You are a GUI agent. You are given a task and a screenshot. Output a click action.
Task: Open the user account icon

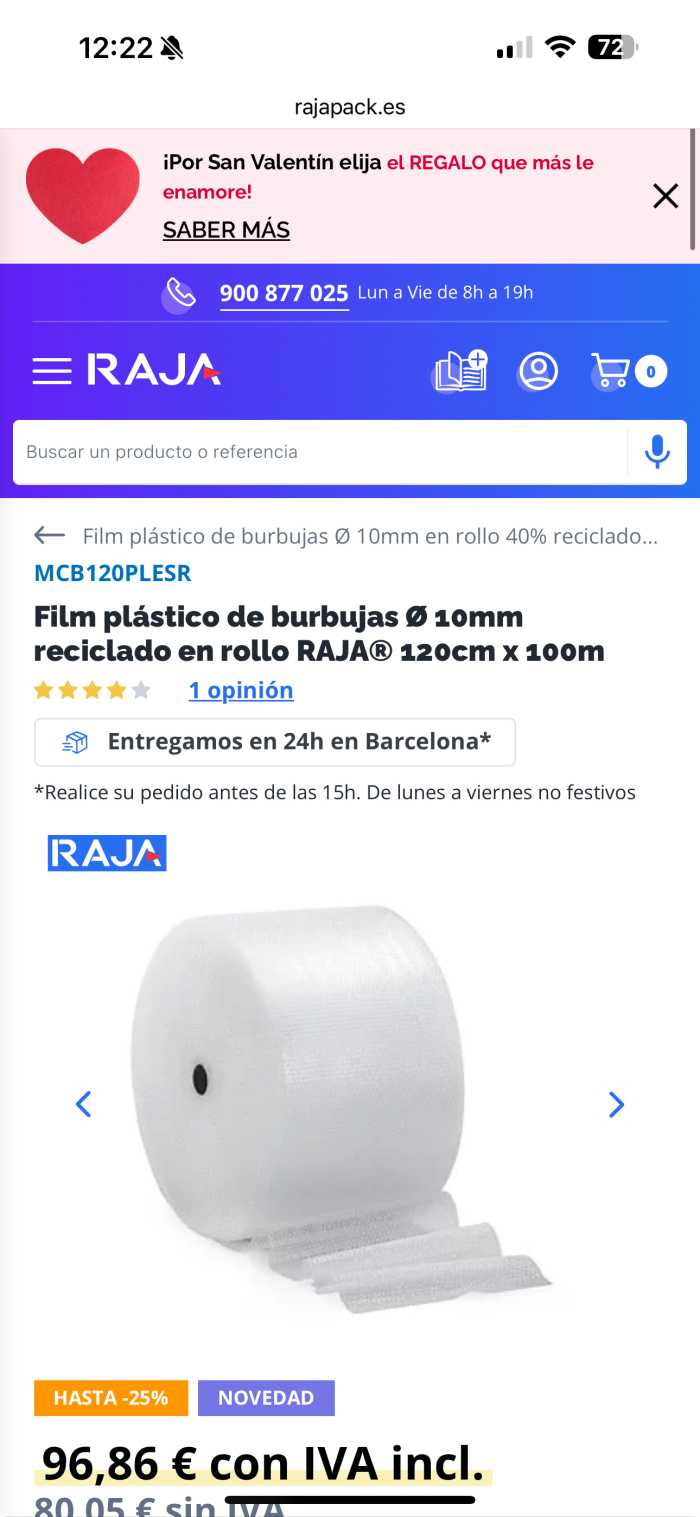pyautogui.click(x=538, y=371)
